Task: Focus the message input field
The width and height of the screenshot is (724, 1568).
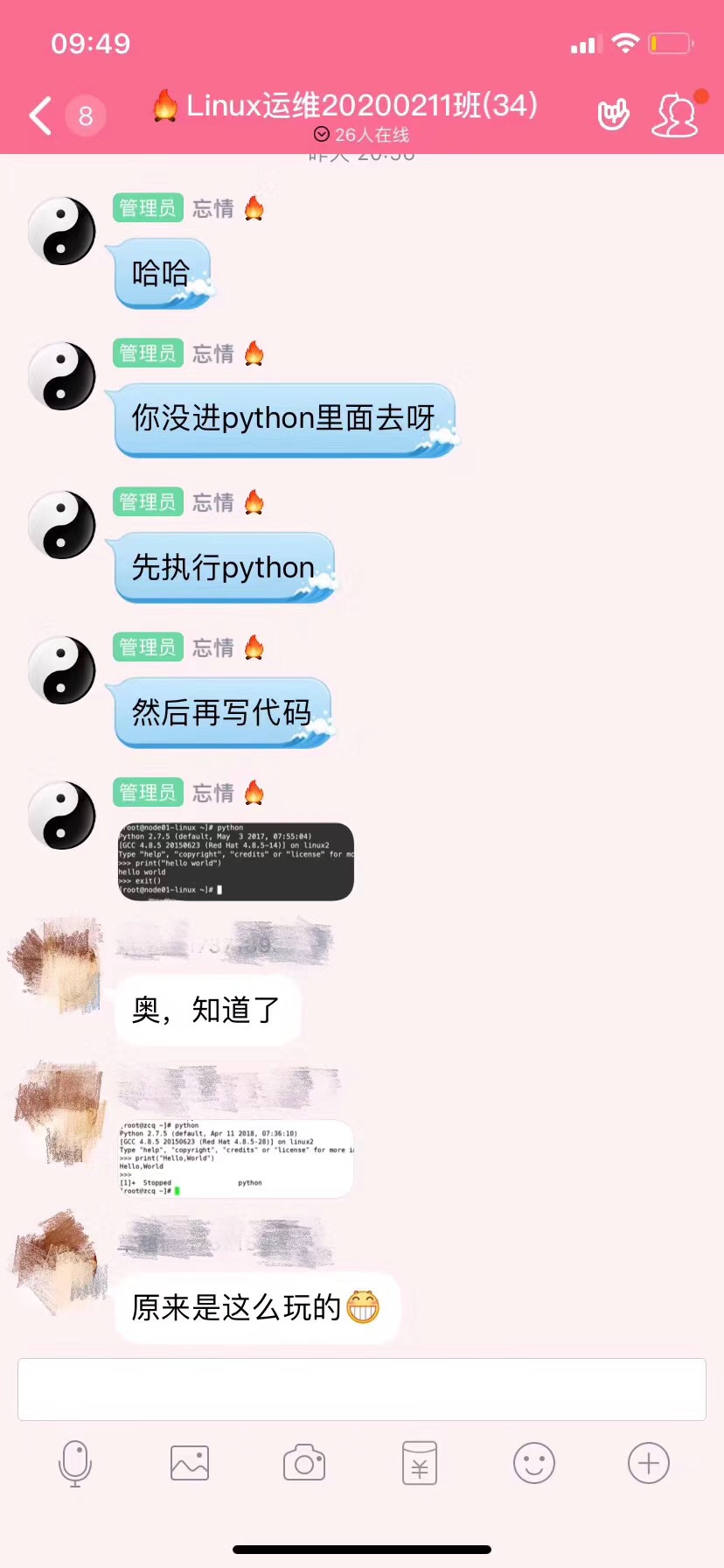Action: (361, 1389)
